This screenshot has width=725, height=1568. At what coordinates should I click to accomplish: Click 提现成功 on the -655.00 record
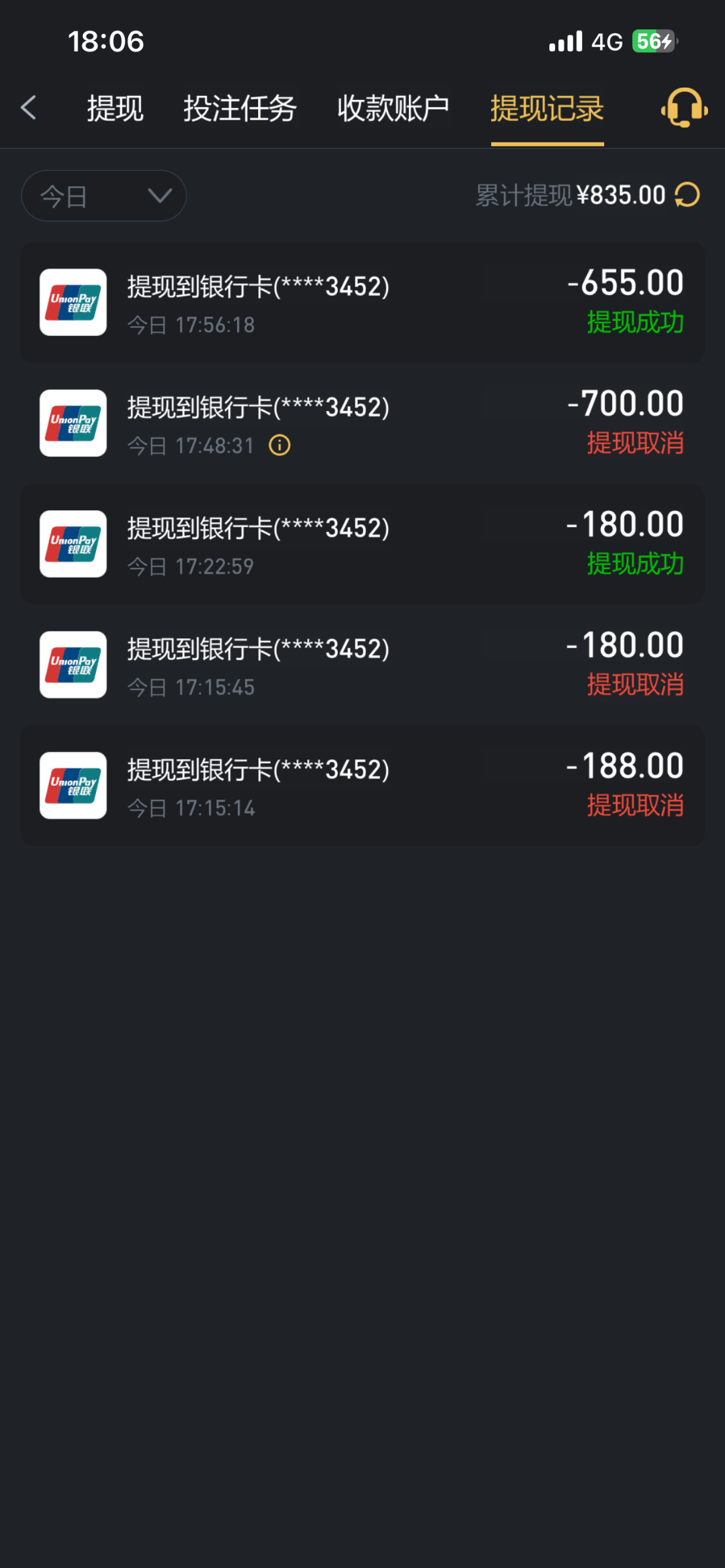pyautogui.click(x=634, y=323)
